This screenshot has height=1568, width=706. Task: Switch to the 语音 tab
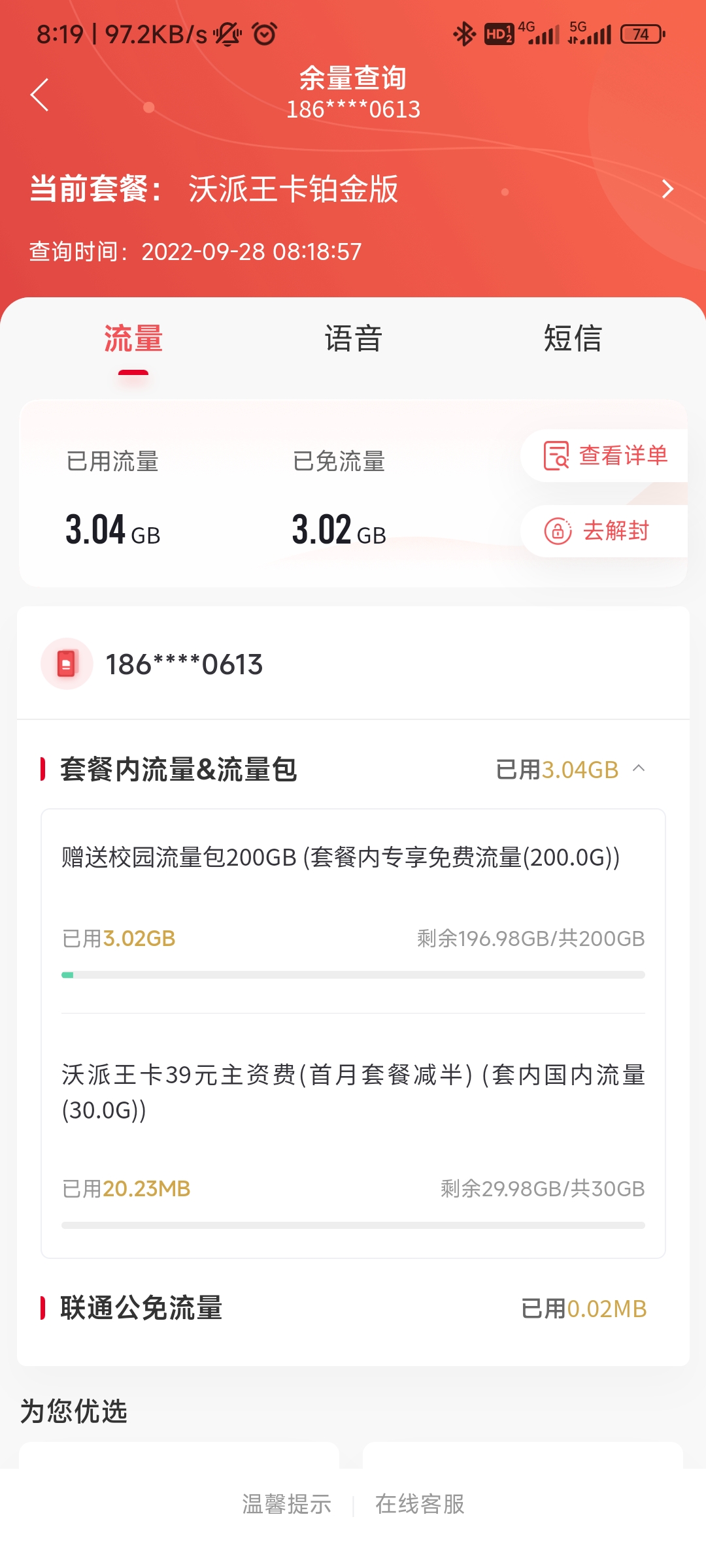[x=353, y=339]
